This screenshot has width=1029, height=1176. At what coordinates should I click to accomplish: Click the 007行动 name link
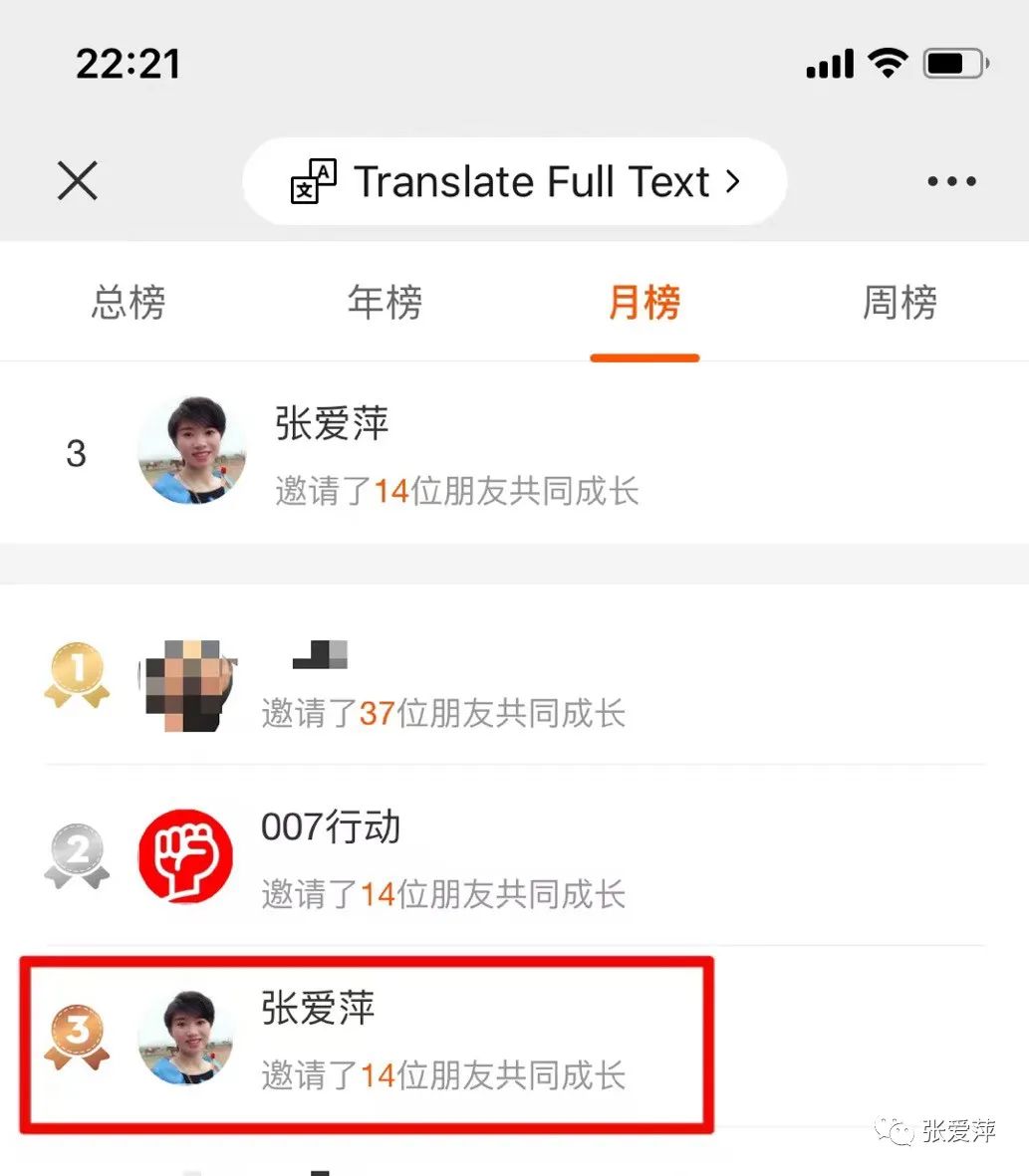pos(331,824)
